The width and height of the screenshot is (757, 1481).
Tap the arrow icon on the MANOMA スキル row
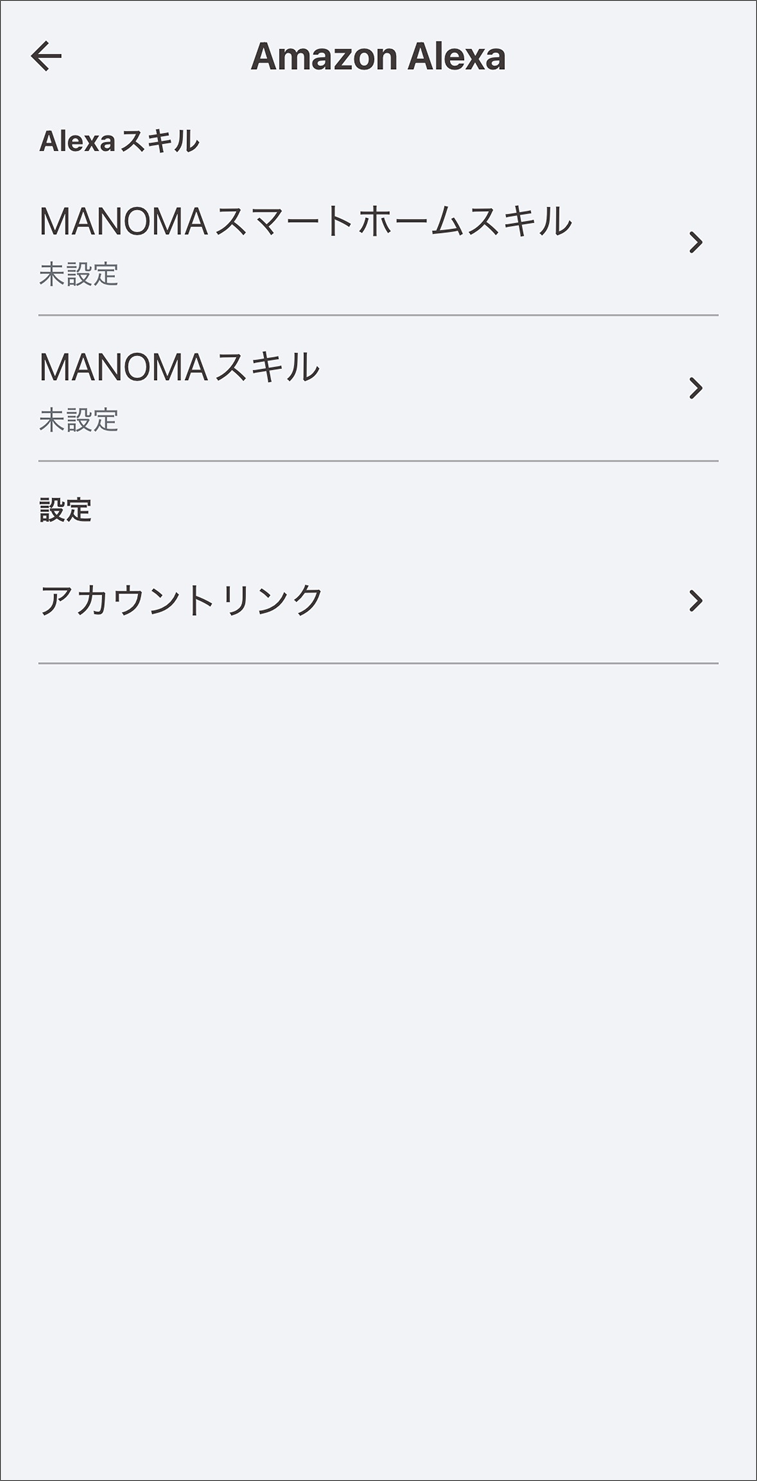[696, 389]
